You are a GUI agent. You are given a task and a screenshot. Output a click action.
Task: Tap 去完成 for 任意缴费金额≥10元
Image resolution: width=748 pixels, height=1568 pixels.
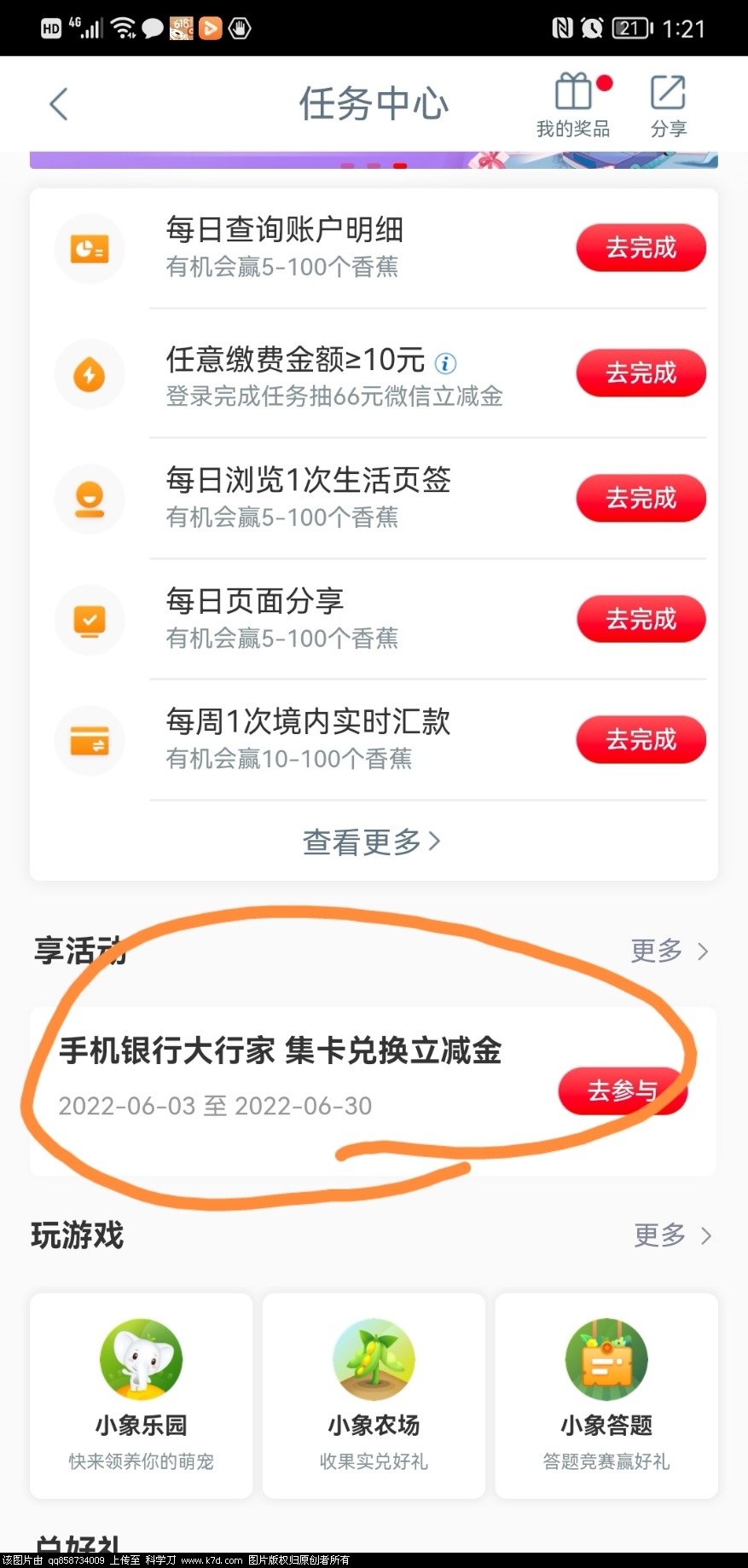(641, 373)
